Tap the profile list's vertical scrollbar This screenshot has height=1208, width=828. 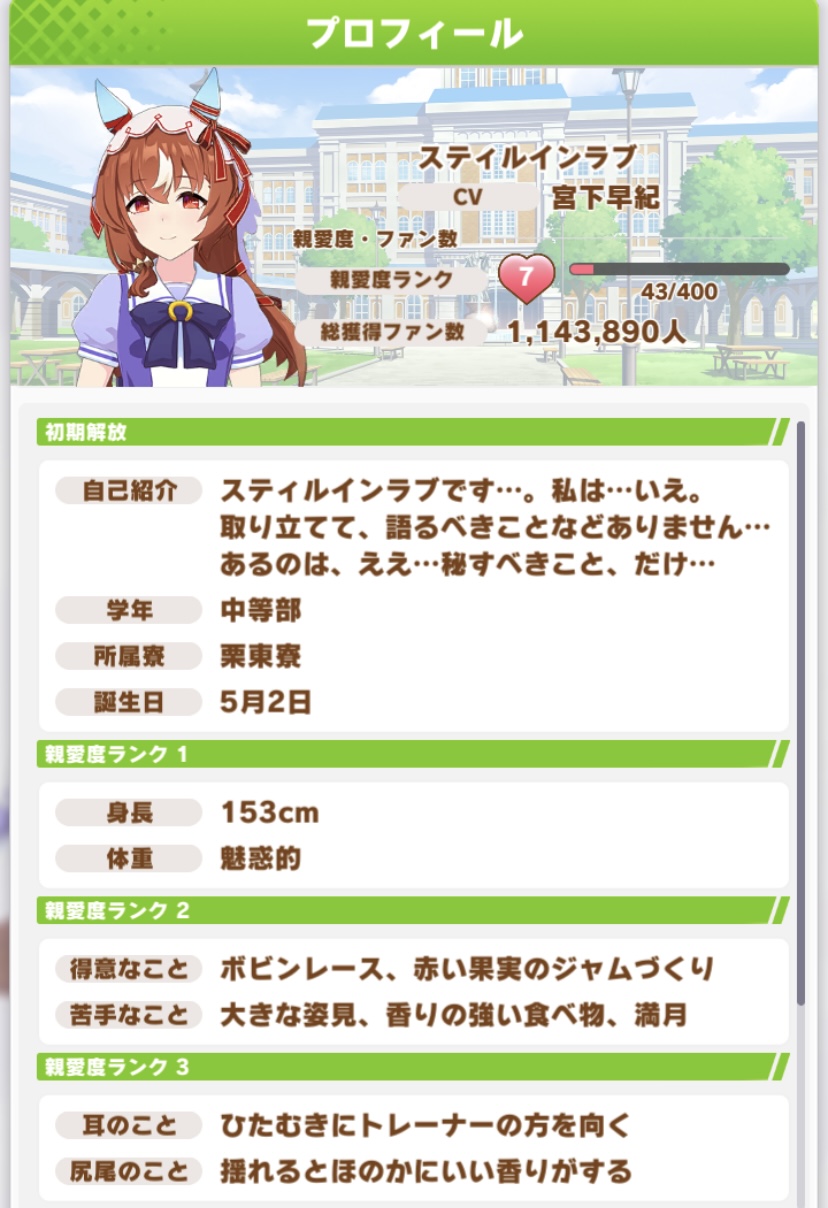click(x=800, y=712)
